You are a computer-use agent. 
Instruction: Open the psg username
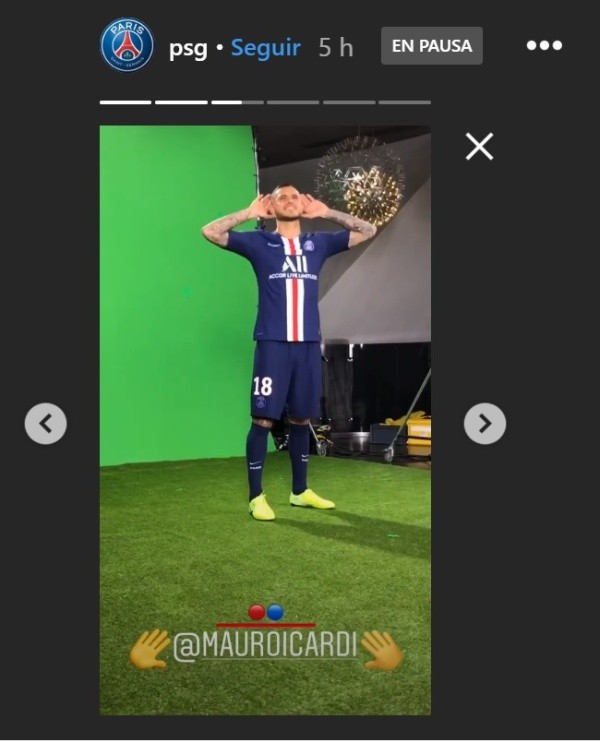click(188, 47)
